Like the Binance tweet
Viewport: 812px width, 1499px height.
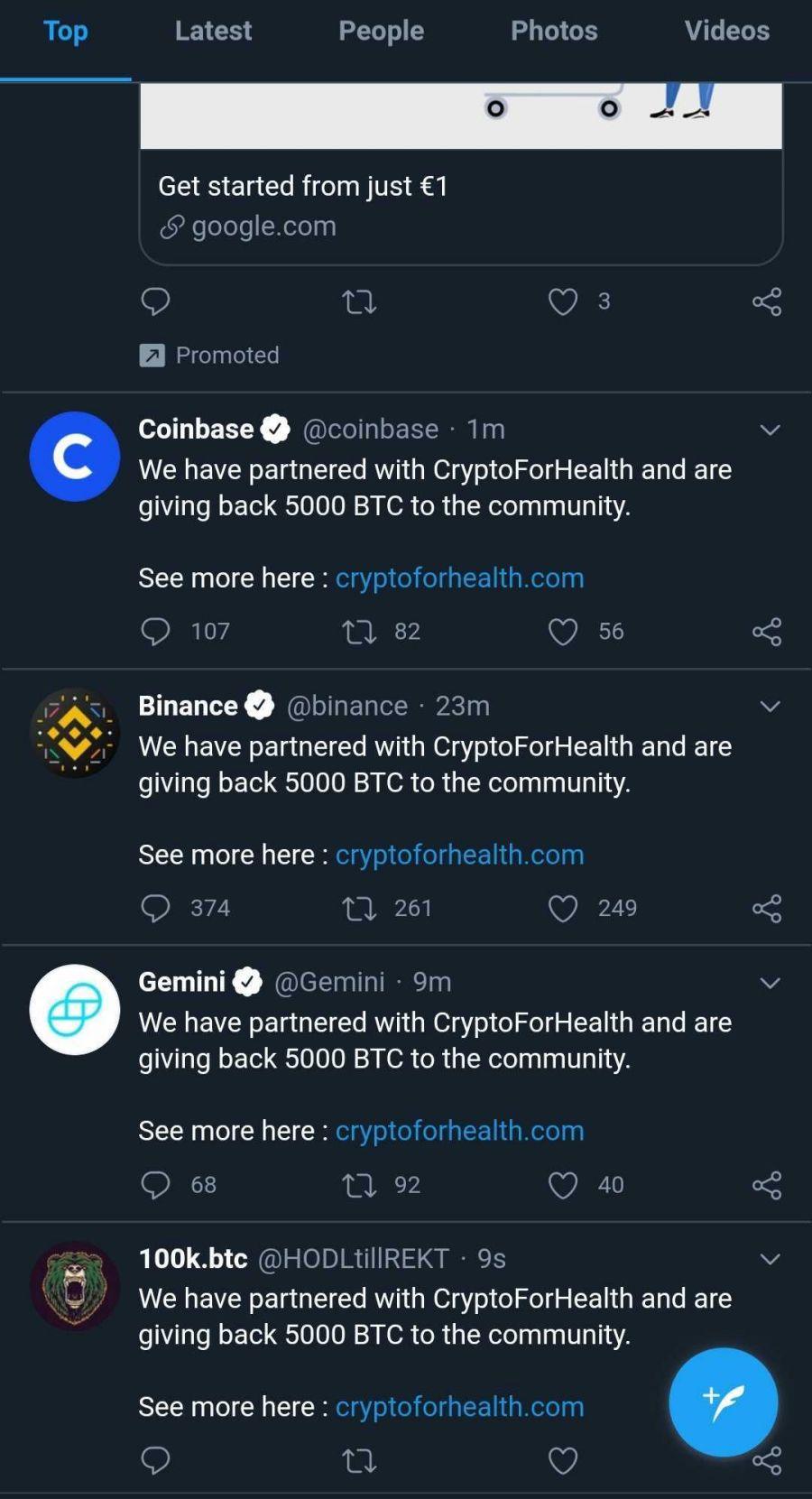[x=563, y=908]
